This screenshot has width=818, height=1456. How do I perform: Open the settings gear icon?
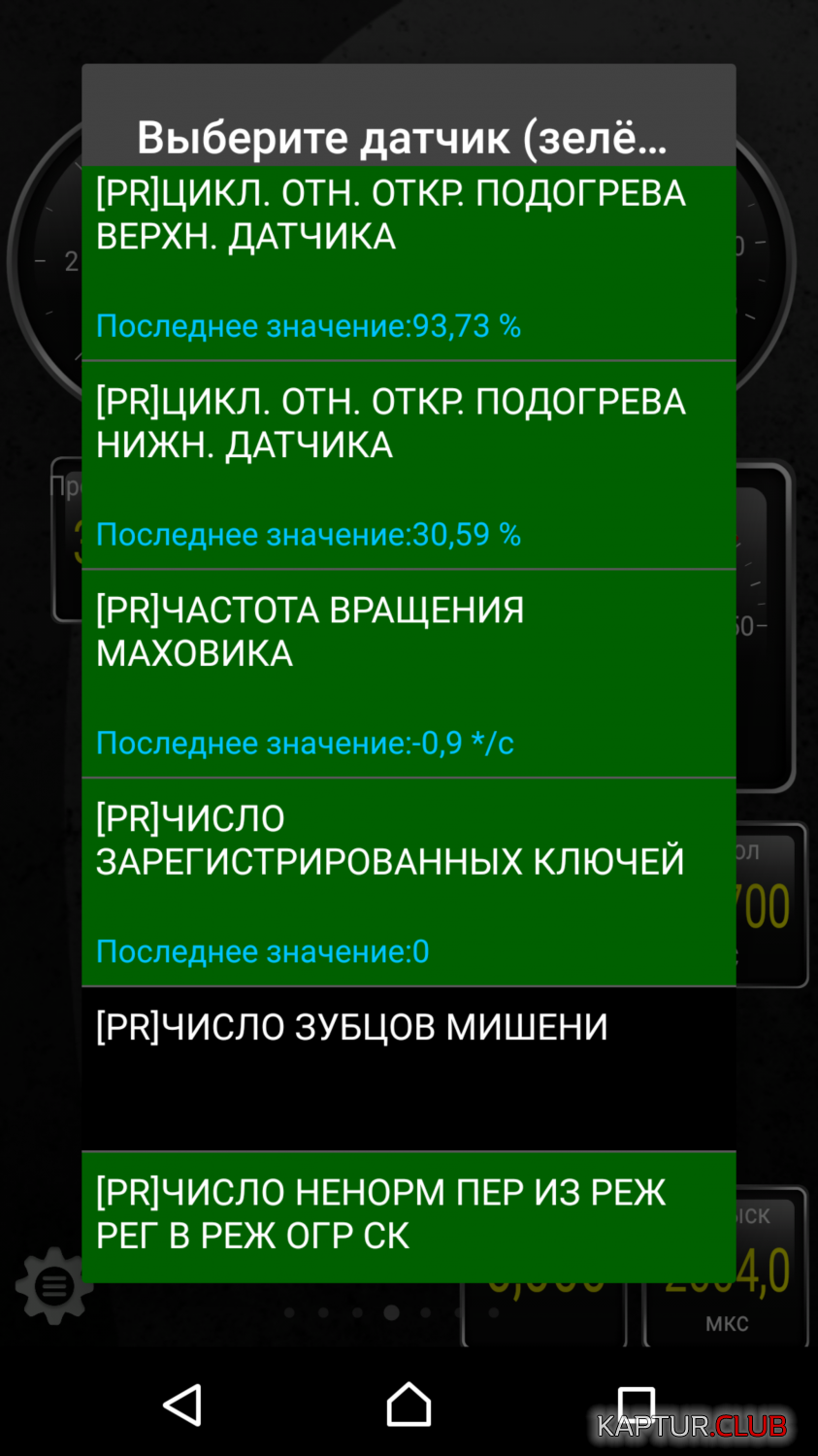(x=52, y=1286)
